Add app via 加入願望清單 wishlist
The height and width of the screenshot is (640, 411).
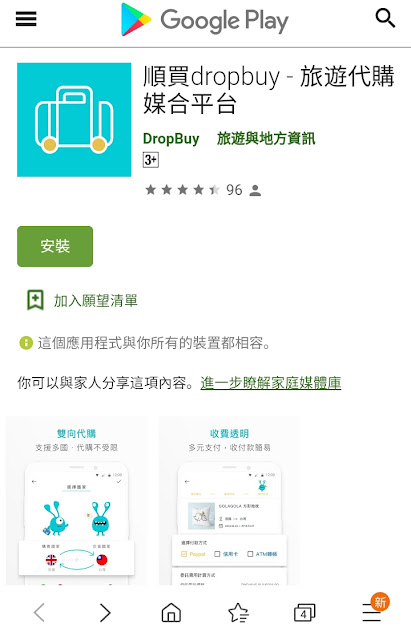tap(82, 300)
